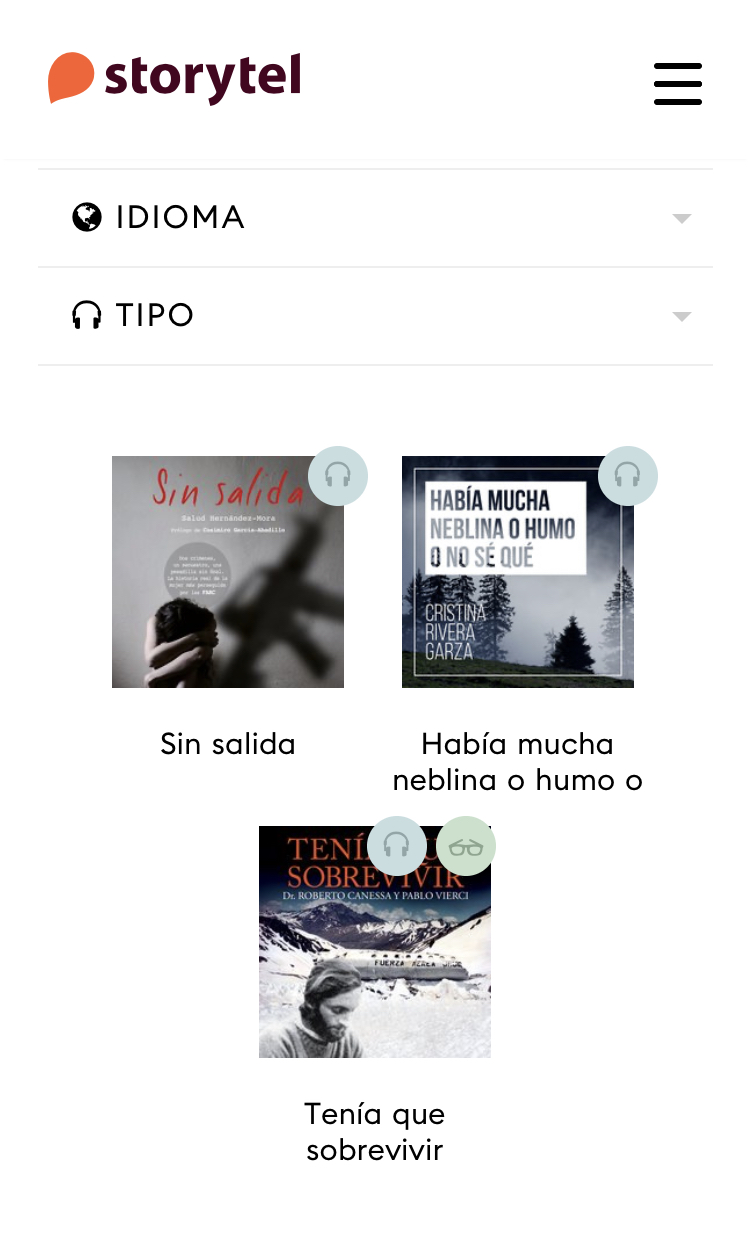Select the Sin salida title link

[x=228, y=744]
